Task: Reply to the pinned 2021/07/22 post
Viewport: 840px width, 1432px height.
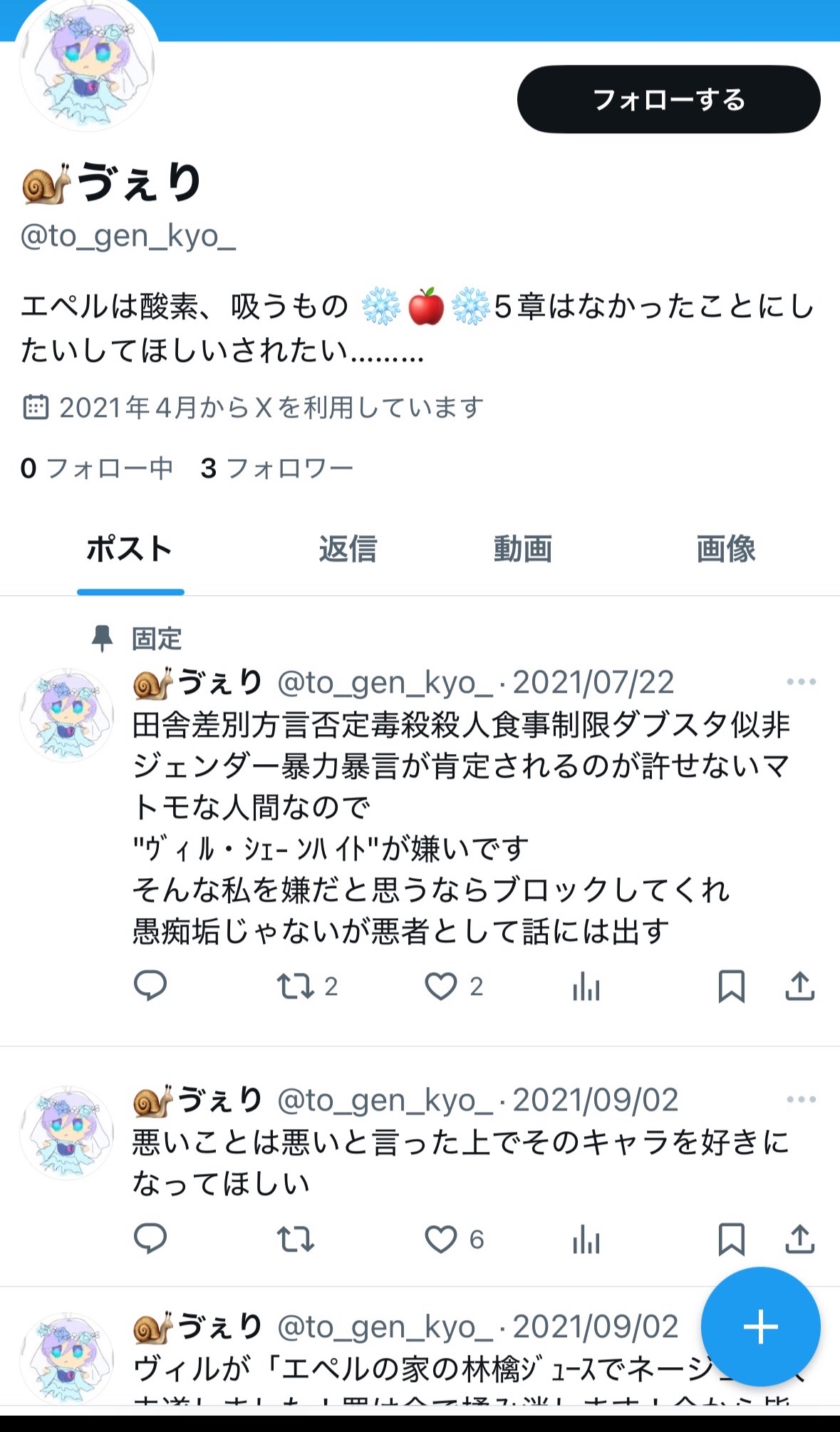Action: click(150, 987)
